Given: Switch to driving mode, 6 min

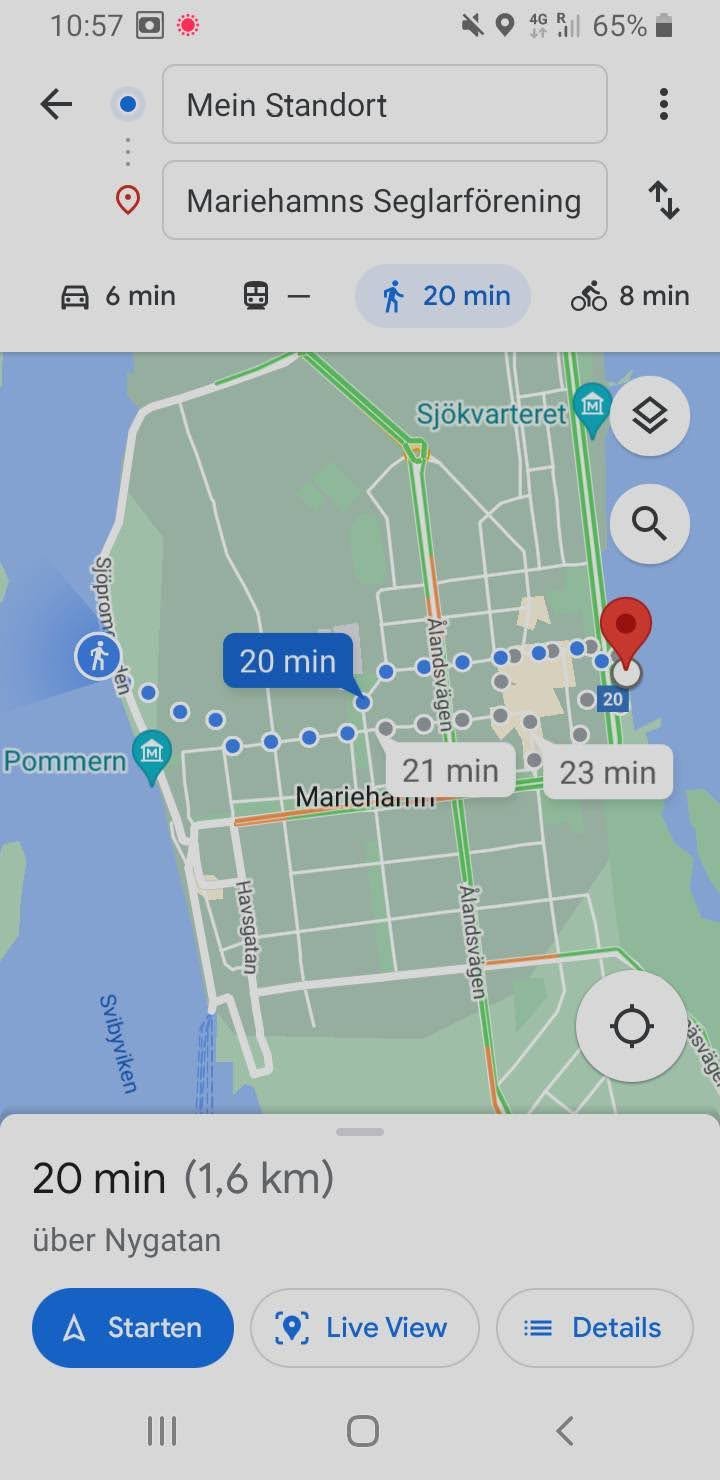Looking at the screenshot, I should tap(118, 296).
